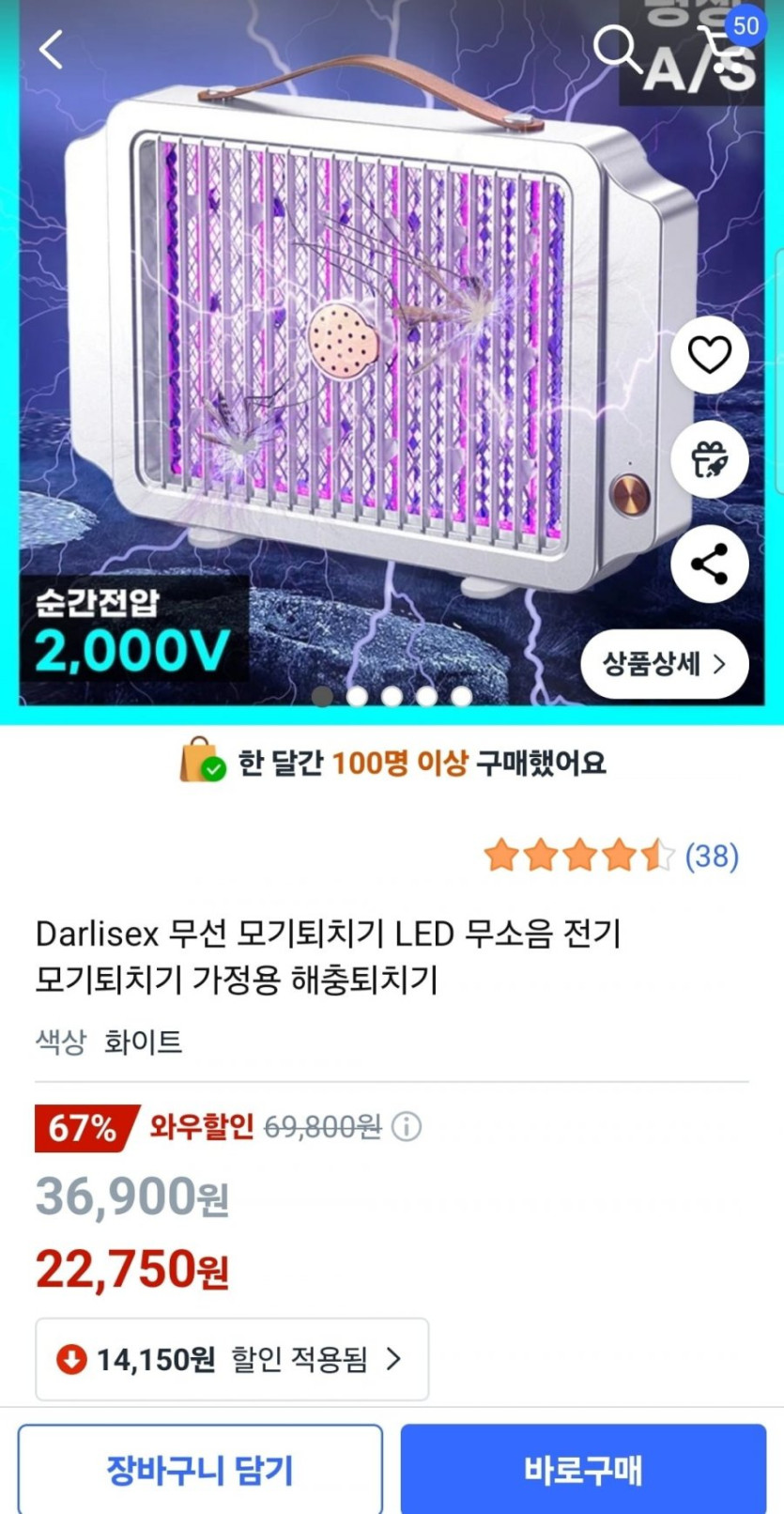Go back using the back arrow
The height and width of the screenshot is (1514, 784).
pyautogui.click(x=52, y=49)
